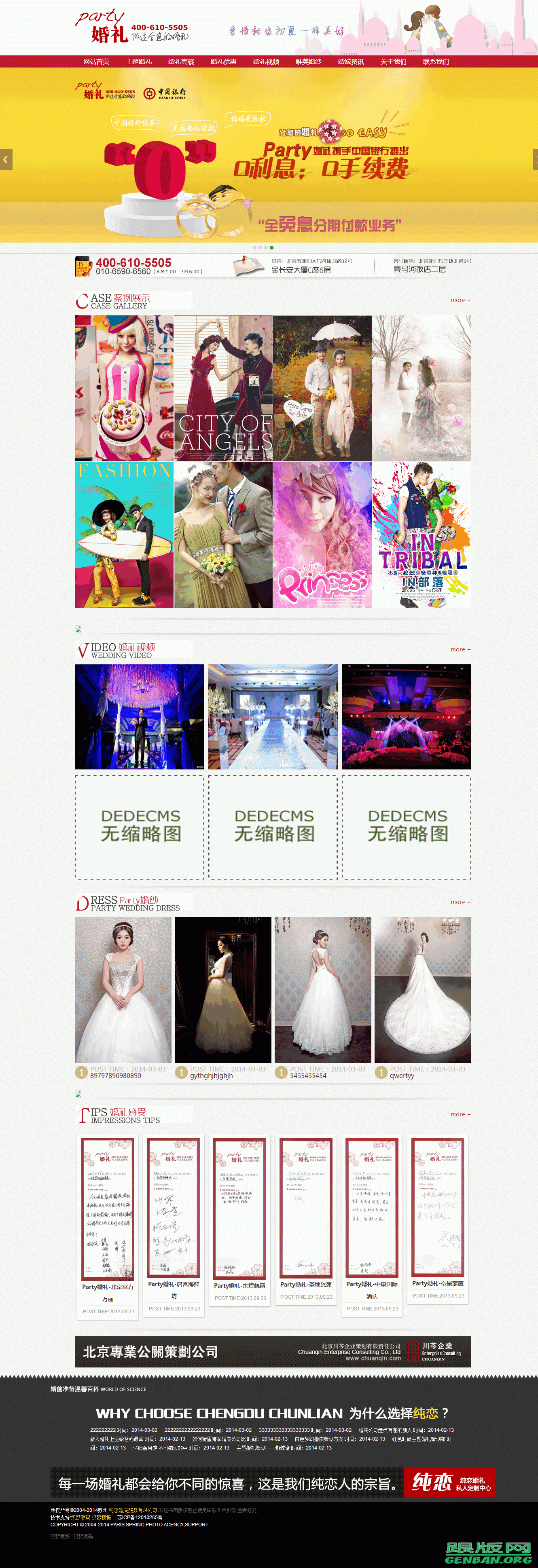This screenshot has height=1568, width=538.
Task: Select 婚礼套餐 in the top menu
Action: [181, 61]
